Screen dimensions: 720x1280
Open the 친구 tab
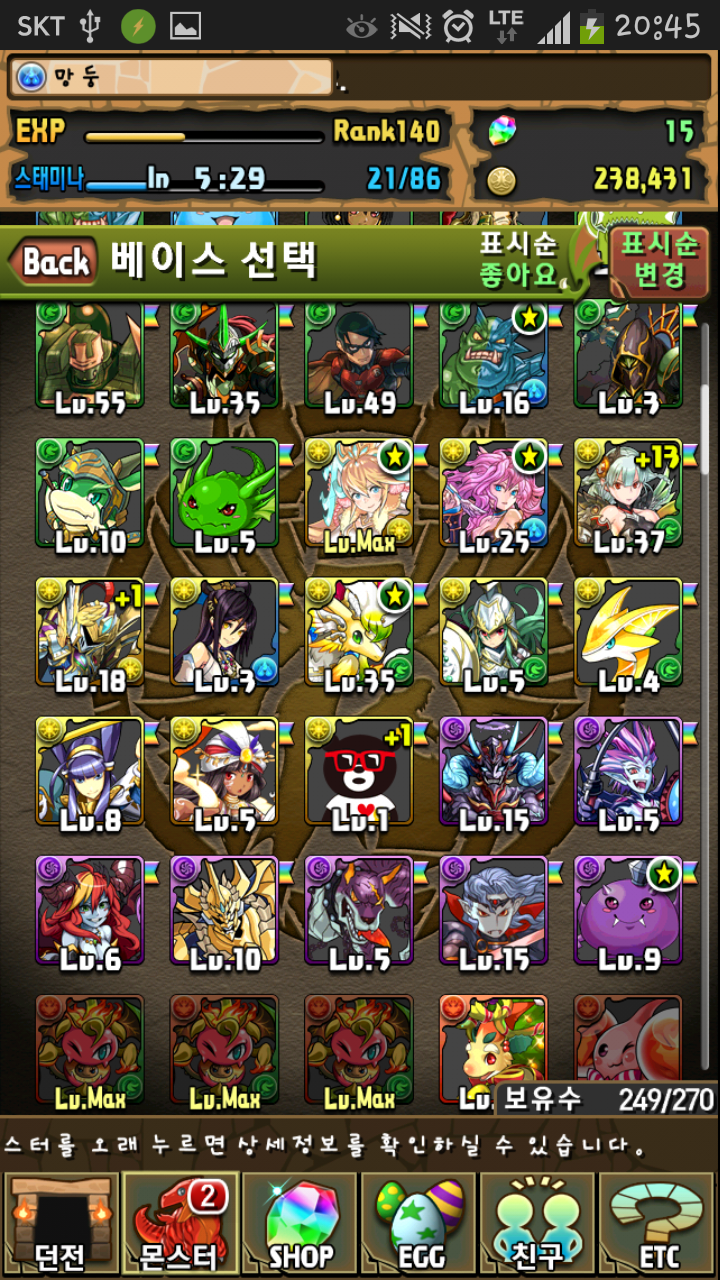click(x=539, y=1224)
